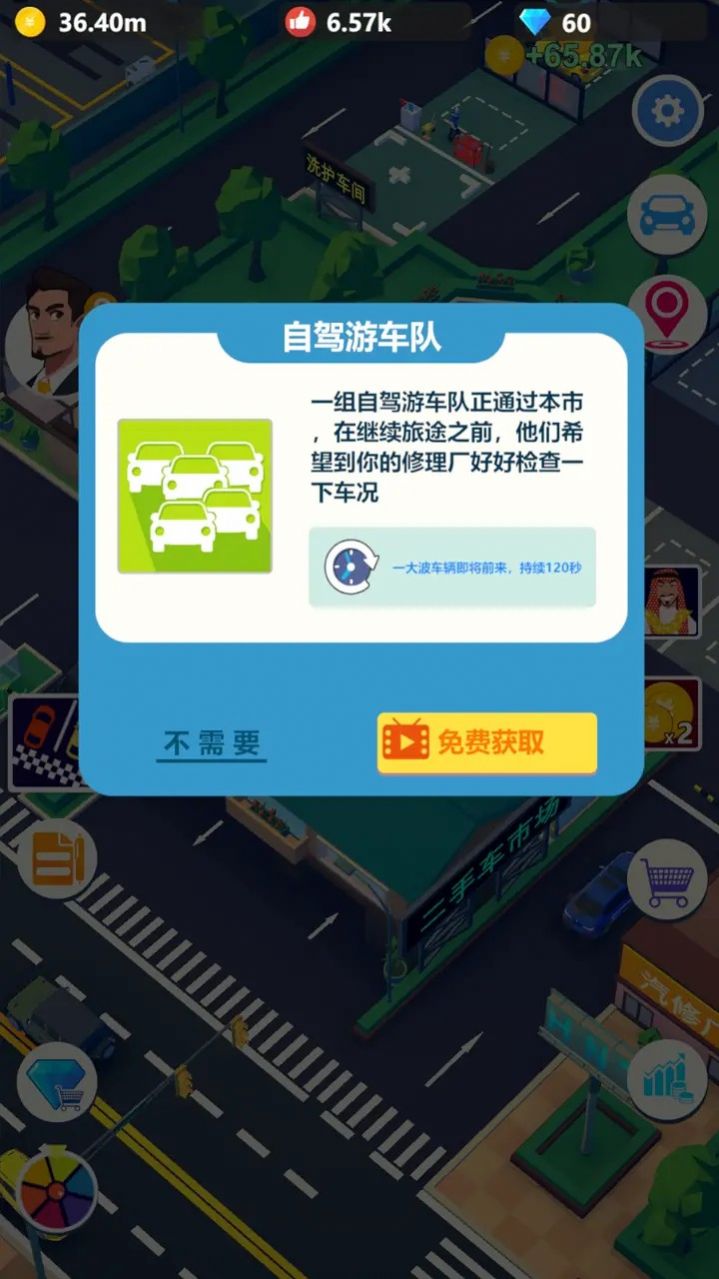Open the car icon menu
The image size is (719, 1279).
[x=666, y=214]
